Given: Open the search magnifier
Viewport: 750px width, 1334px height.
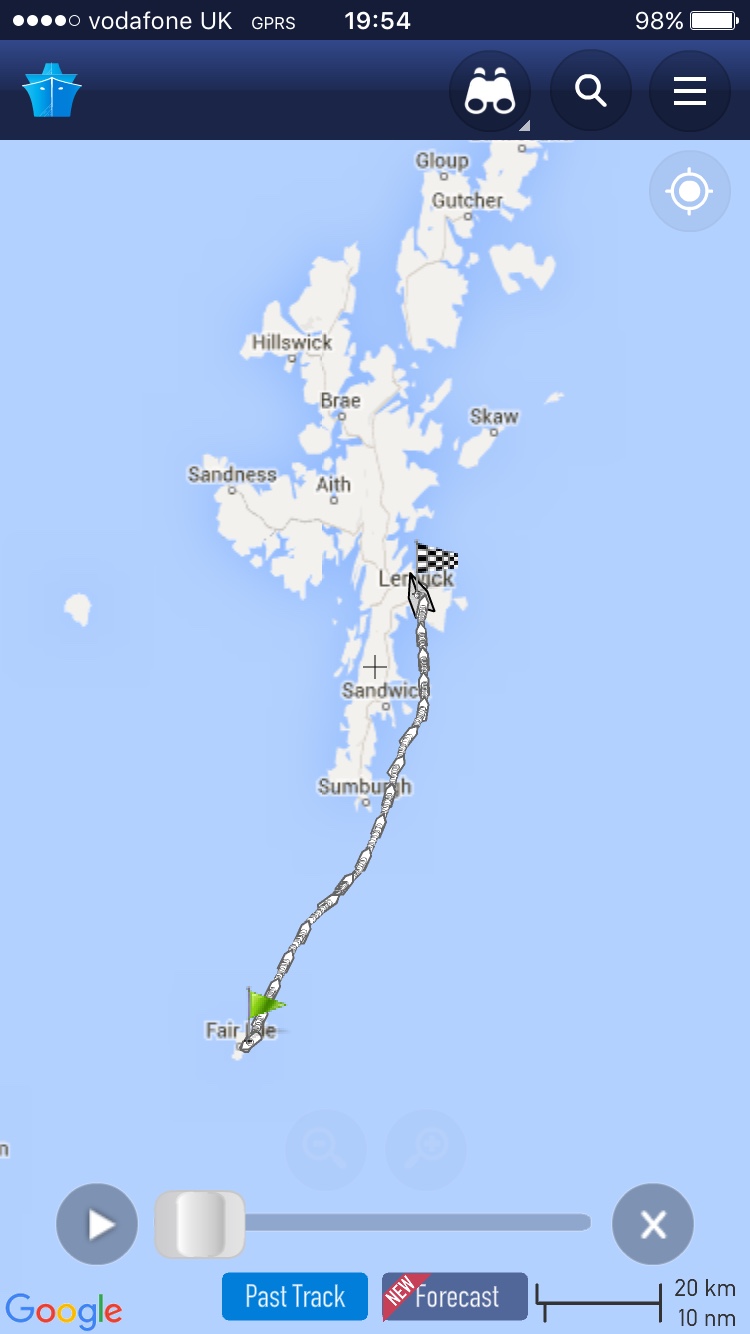Looking at the screenshot, I should [590, 91].
